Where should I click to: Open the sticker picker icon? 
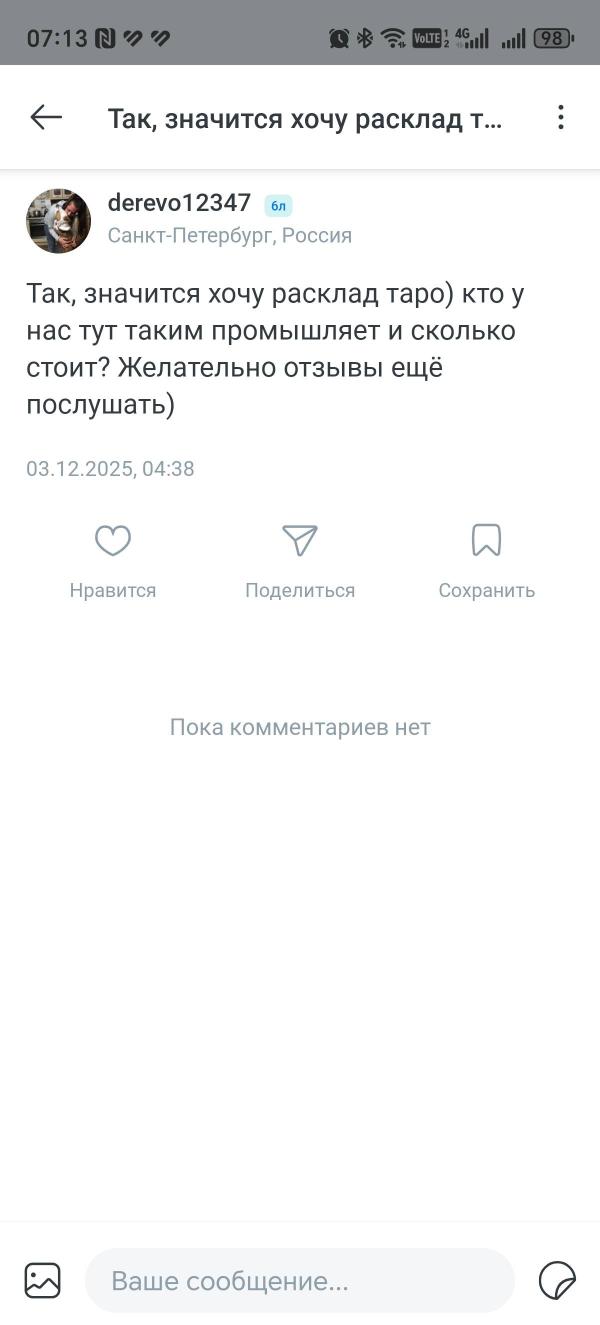(557, 1280)
